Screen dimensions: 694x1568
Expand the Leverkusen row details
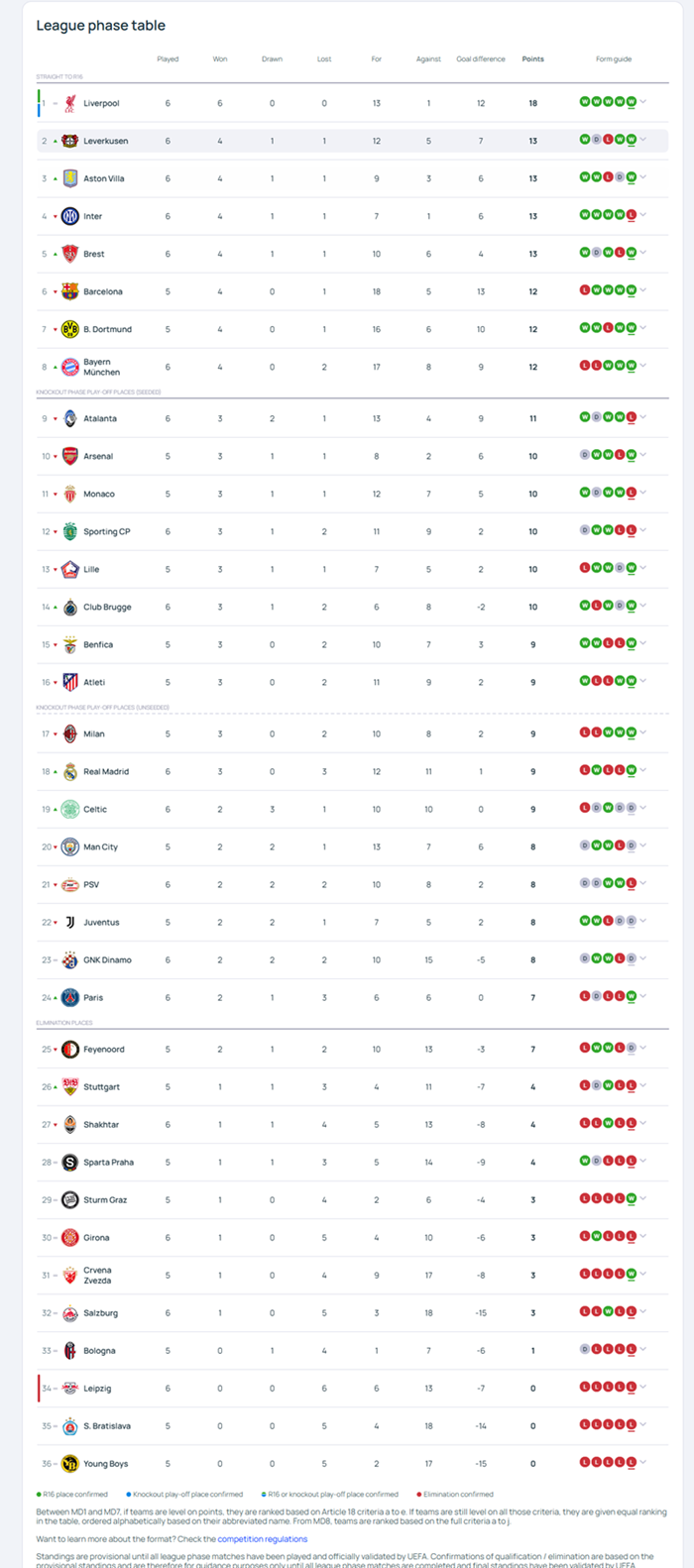tap(643, 140)
